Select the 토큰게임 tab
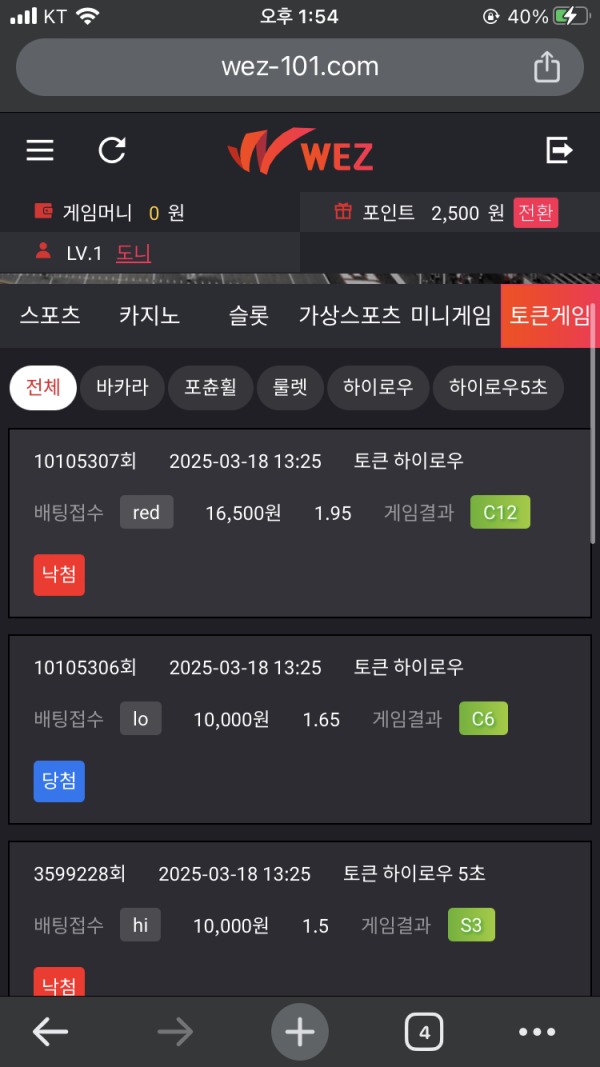 (x=549, y=316)
